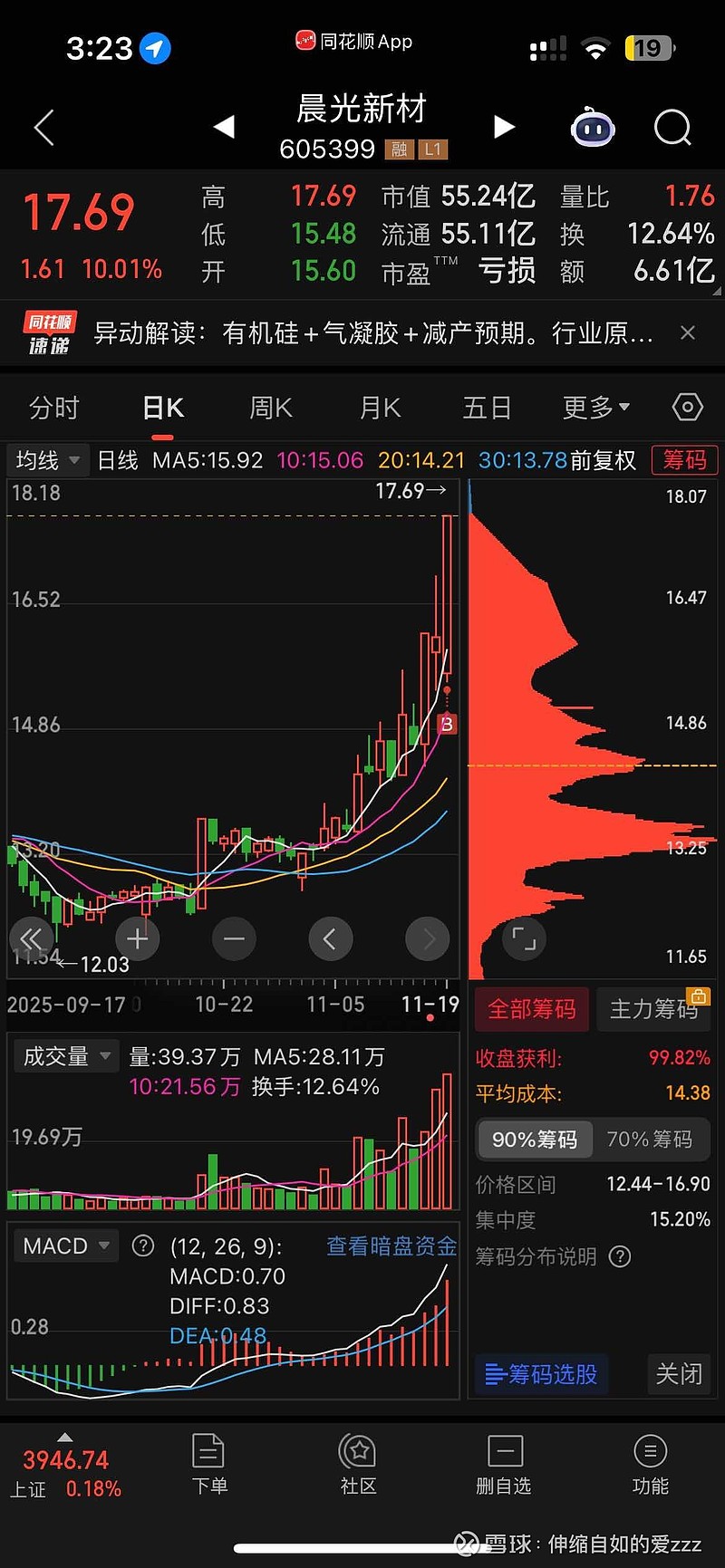Zoom in the K-line chart
725x1568 pixels.
coord(138,938)
